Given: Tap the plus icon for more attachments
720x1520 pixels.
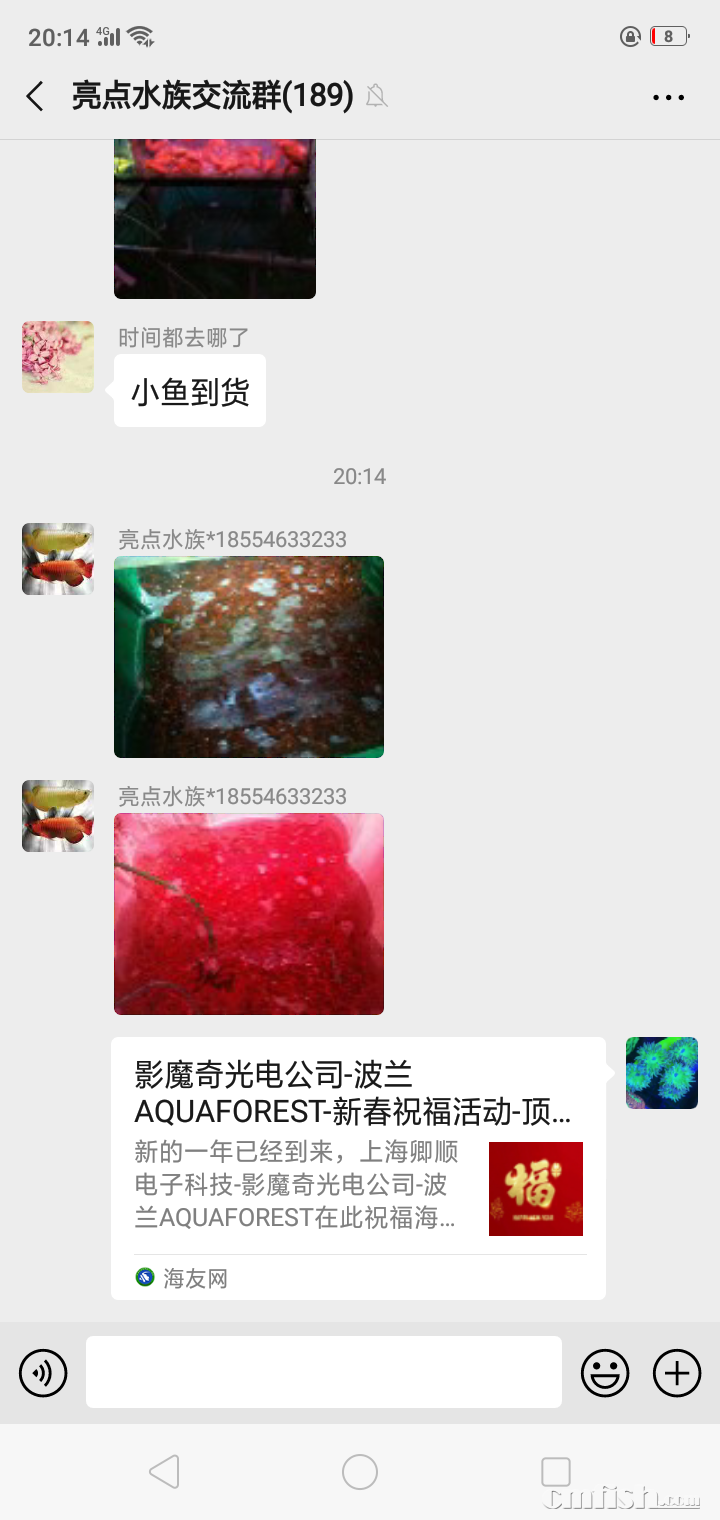Looking at the screenshot, I should (676, 1372).
